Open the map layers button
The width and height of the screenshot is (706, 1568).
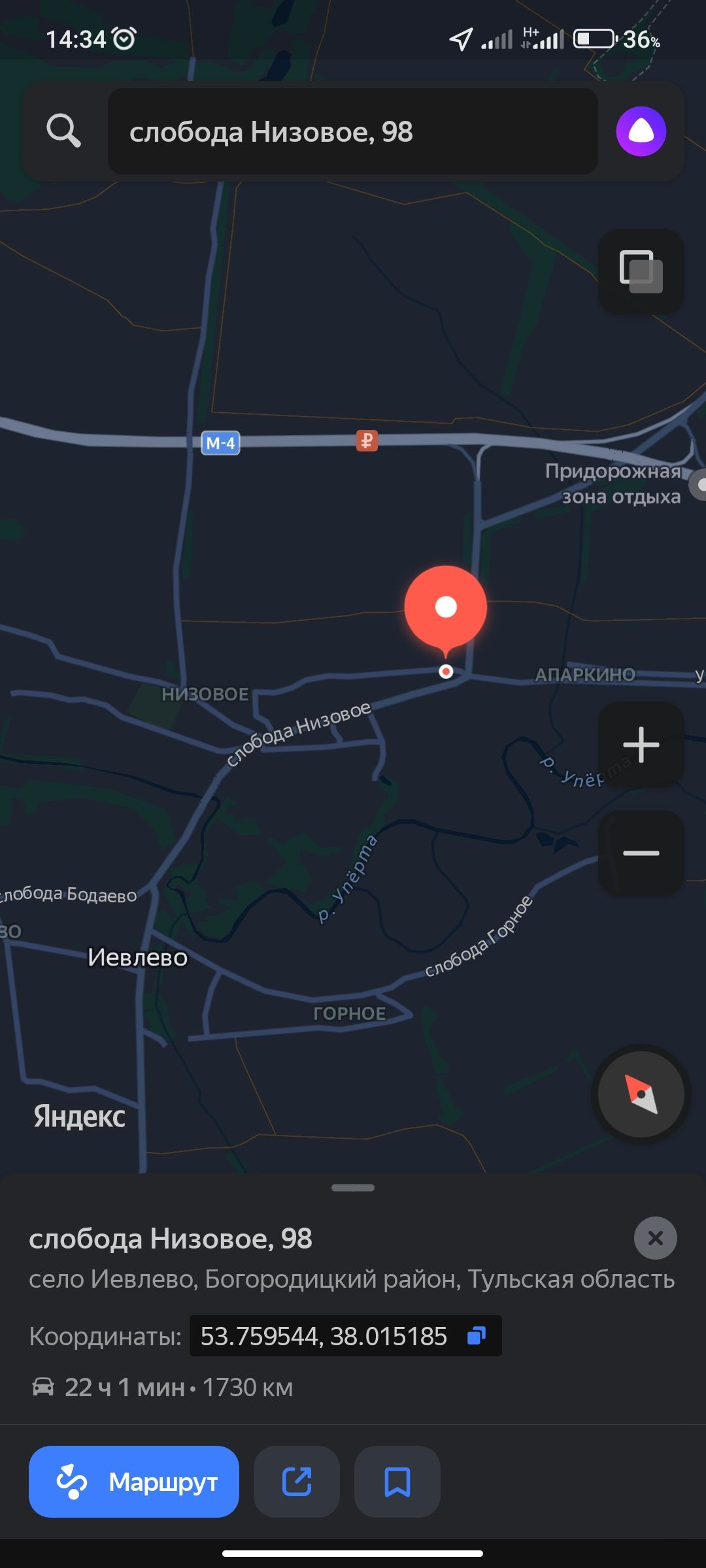tap(641, 271)
